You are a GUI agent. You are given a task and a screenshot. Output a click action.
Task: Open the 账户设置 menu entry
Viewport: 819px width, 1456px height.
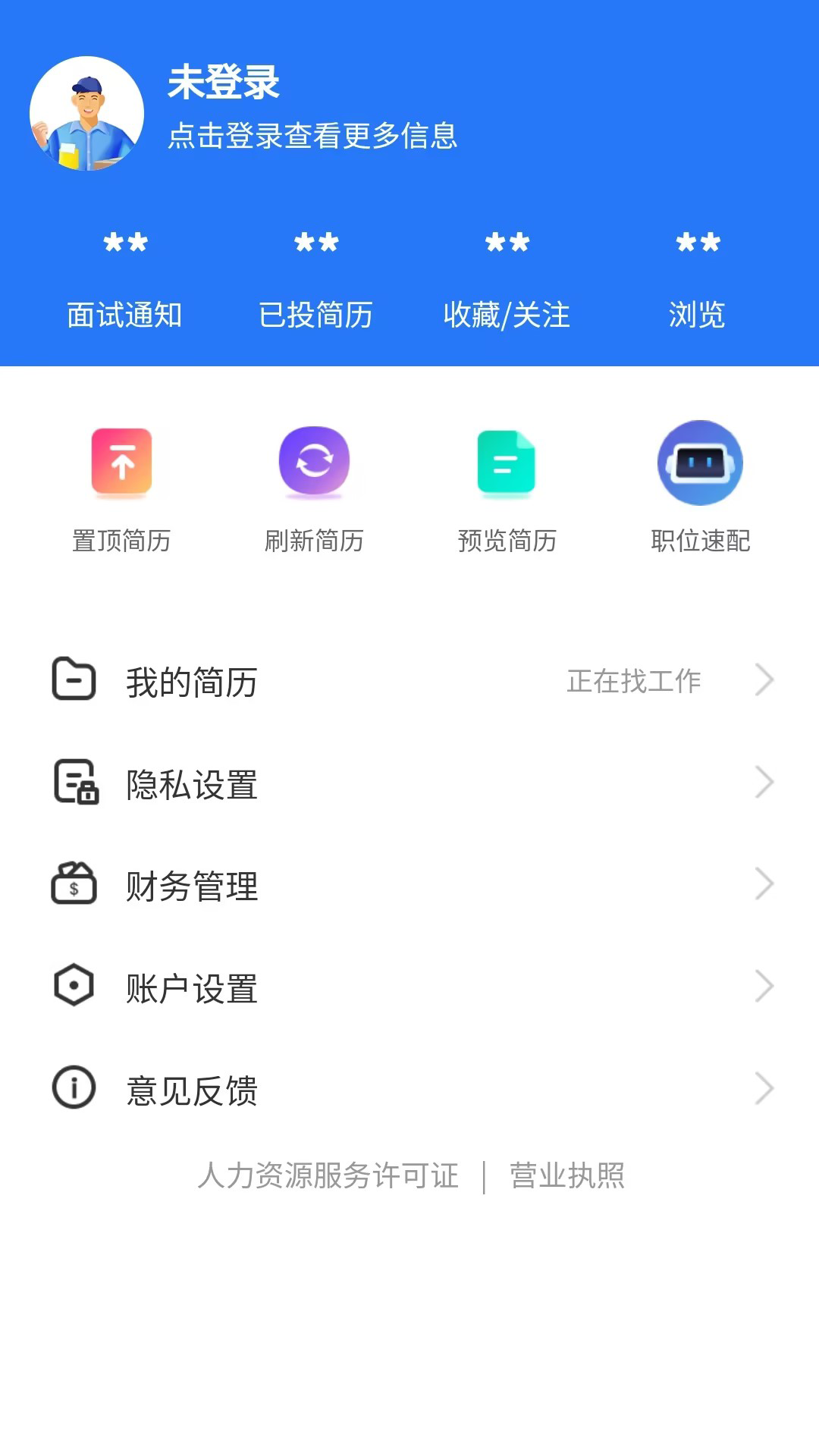(x=191, y=987)
